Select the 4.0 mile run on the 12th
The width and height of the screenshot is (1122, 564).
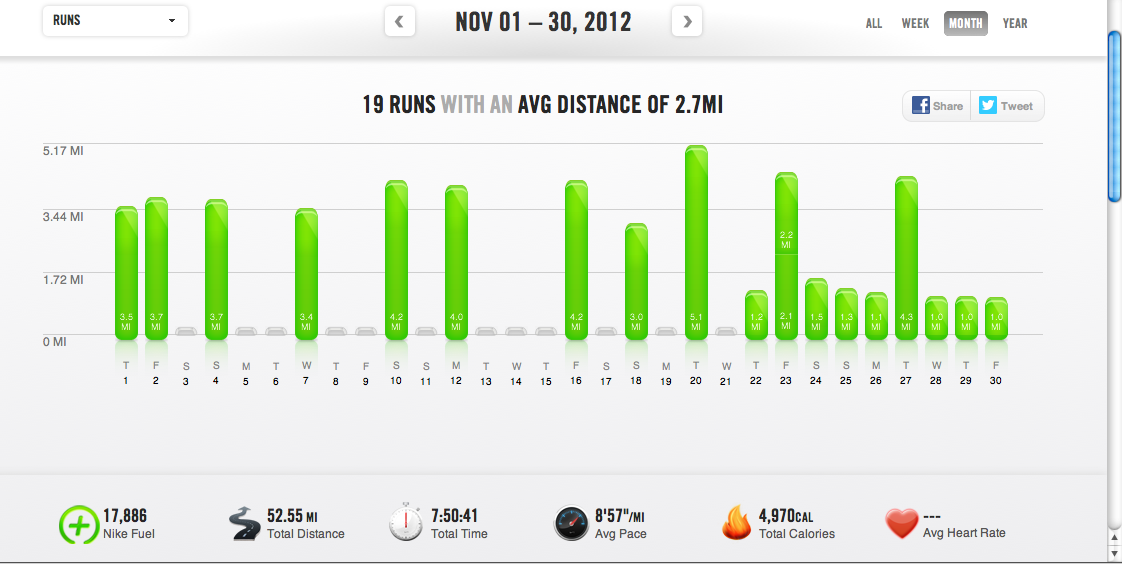click(456, 262)
